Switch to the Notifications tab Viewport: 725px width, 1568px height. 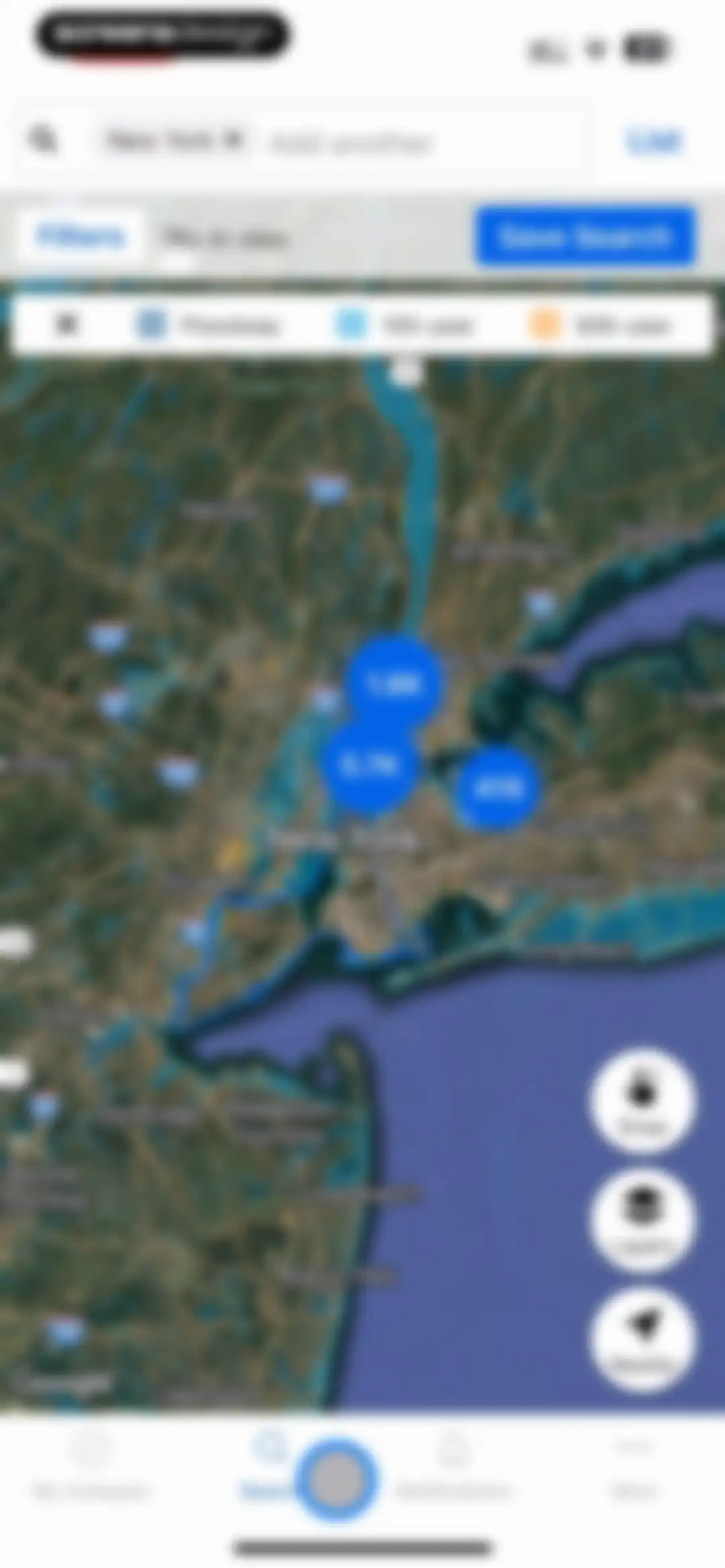click(452, 1467)
